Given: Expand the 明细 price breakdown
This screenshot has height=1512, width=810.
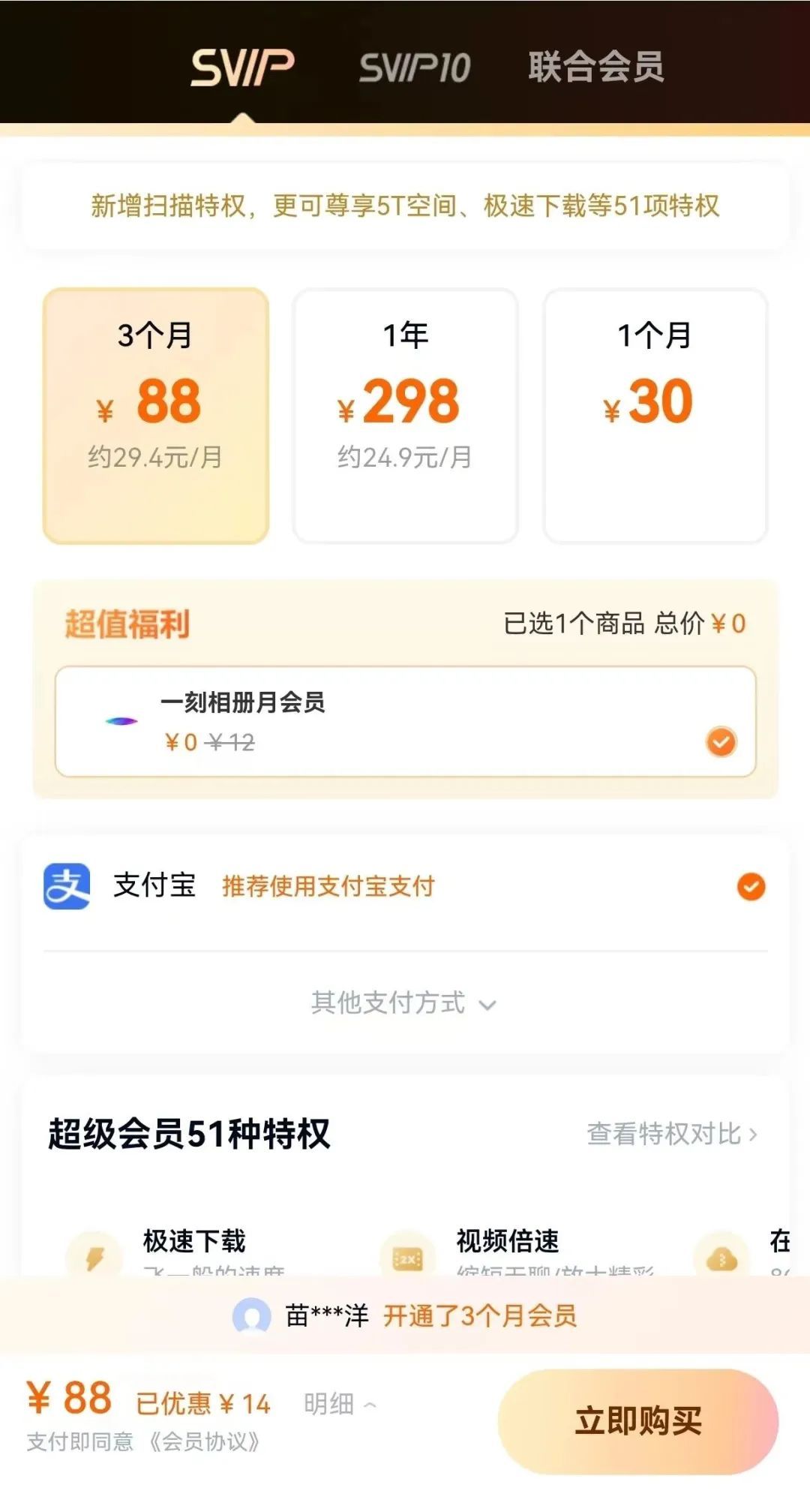Looking at the screenshot, I should click(339, 1404).
